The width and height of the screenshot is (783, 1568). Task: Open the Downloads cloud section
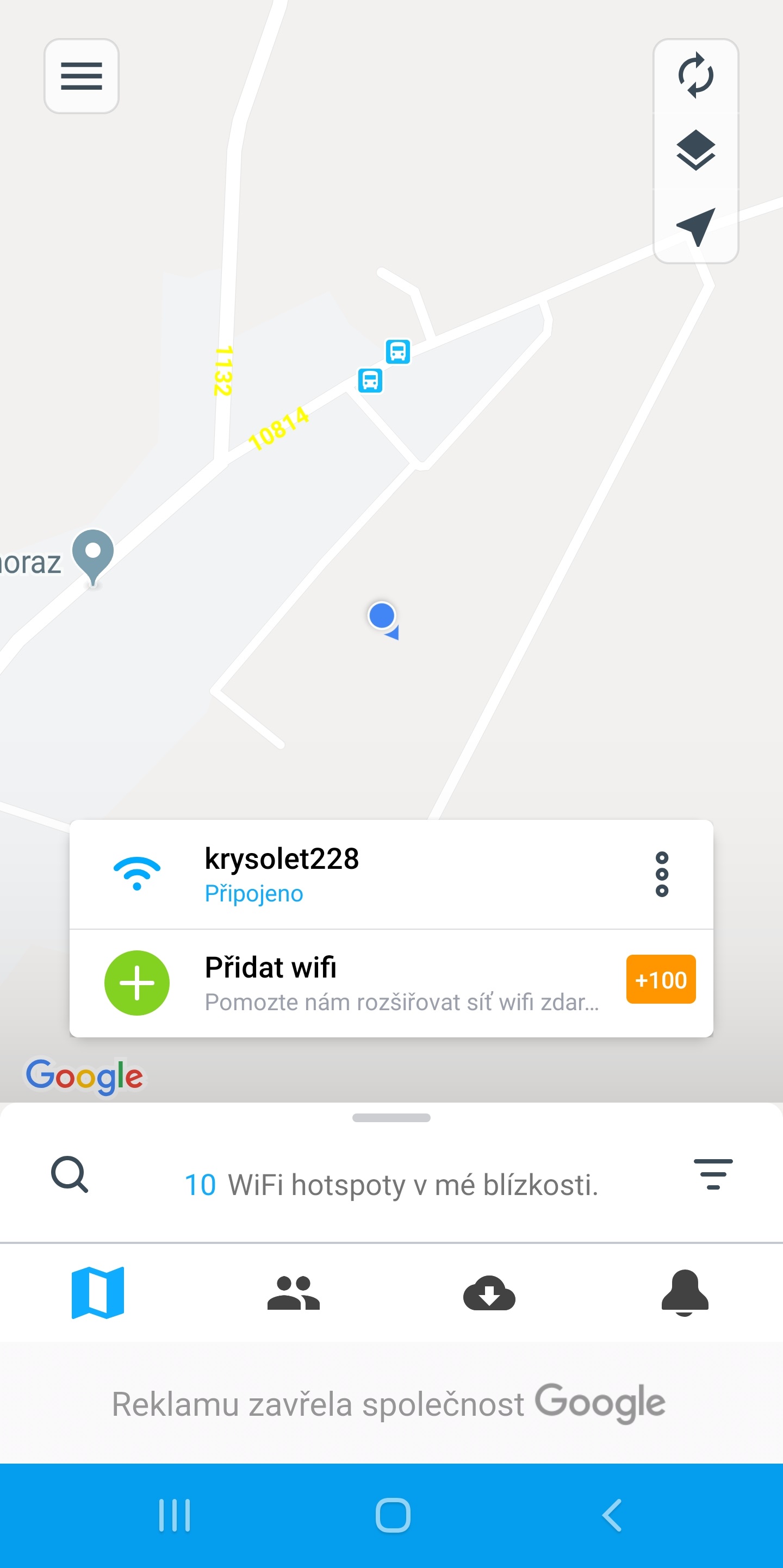[489, 1293]
